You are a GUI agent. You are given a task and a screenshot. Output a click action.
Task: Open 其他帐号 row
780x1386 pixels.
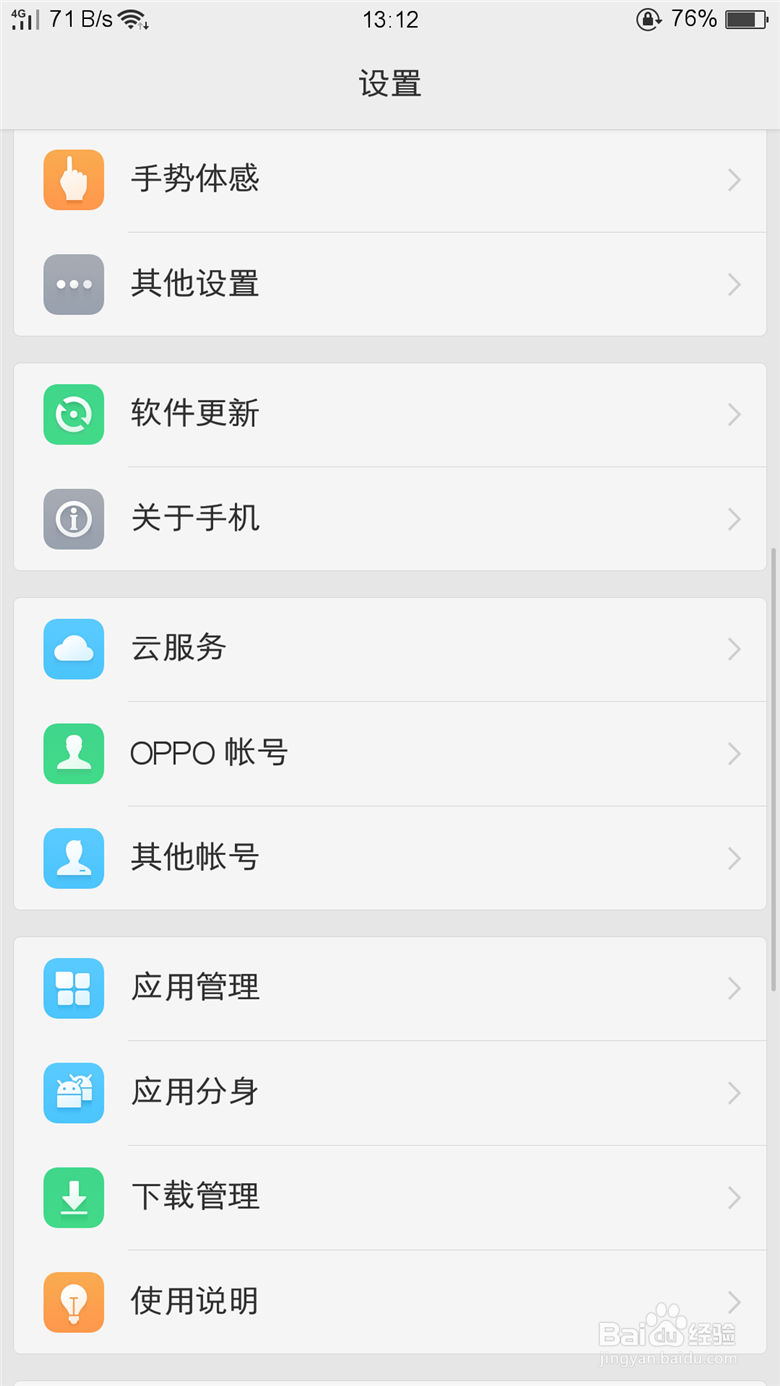390,858
